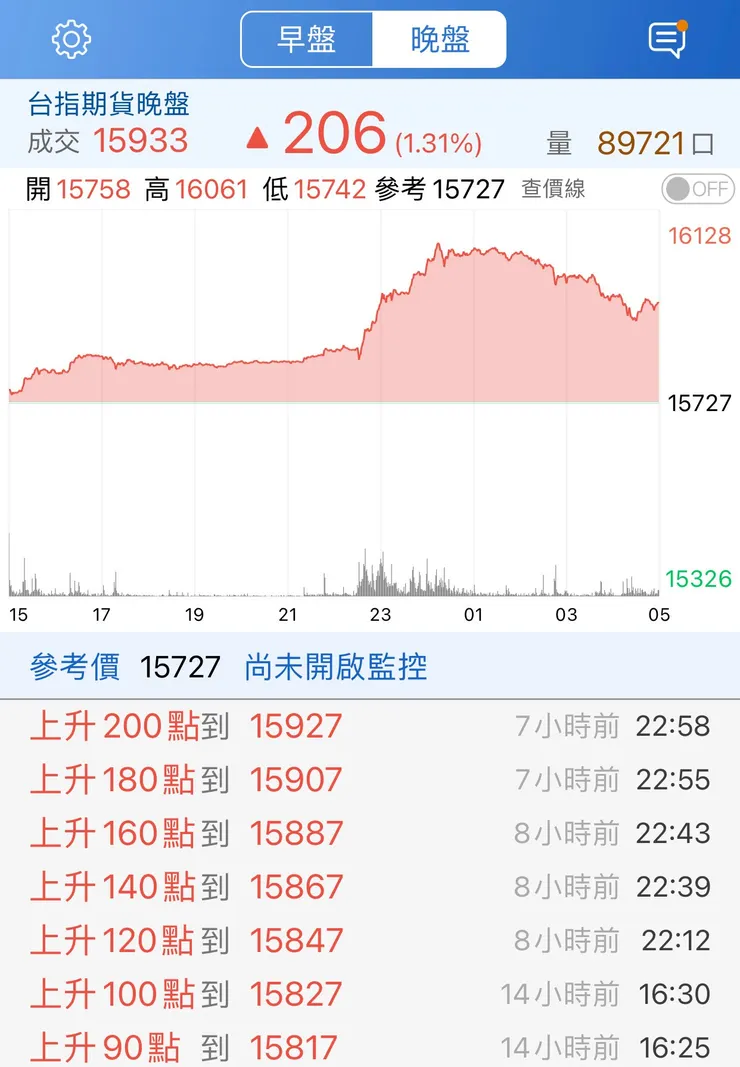Select the 晚盤 tab
Screen dimensions: 740x1067
tap(440, 40)
